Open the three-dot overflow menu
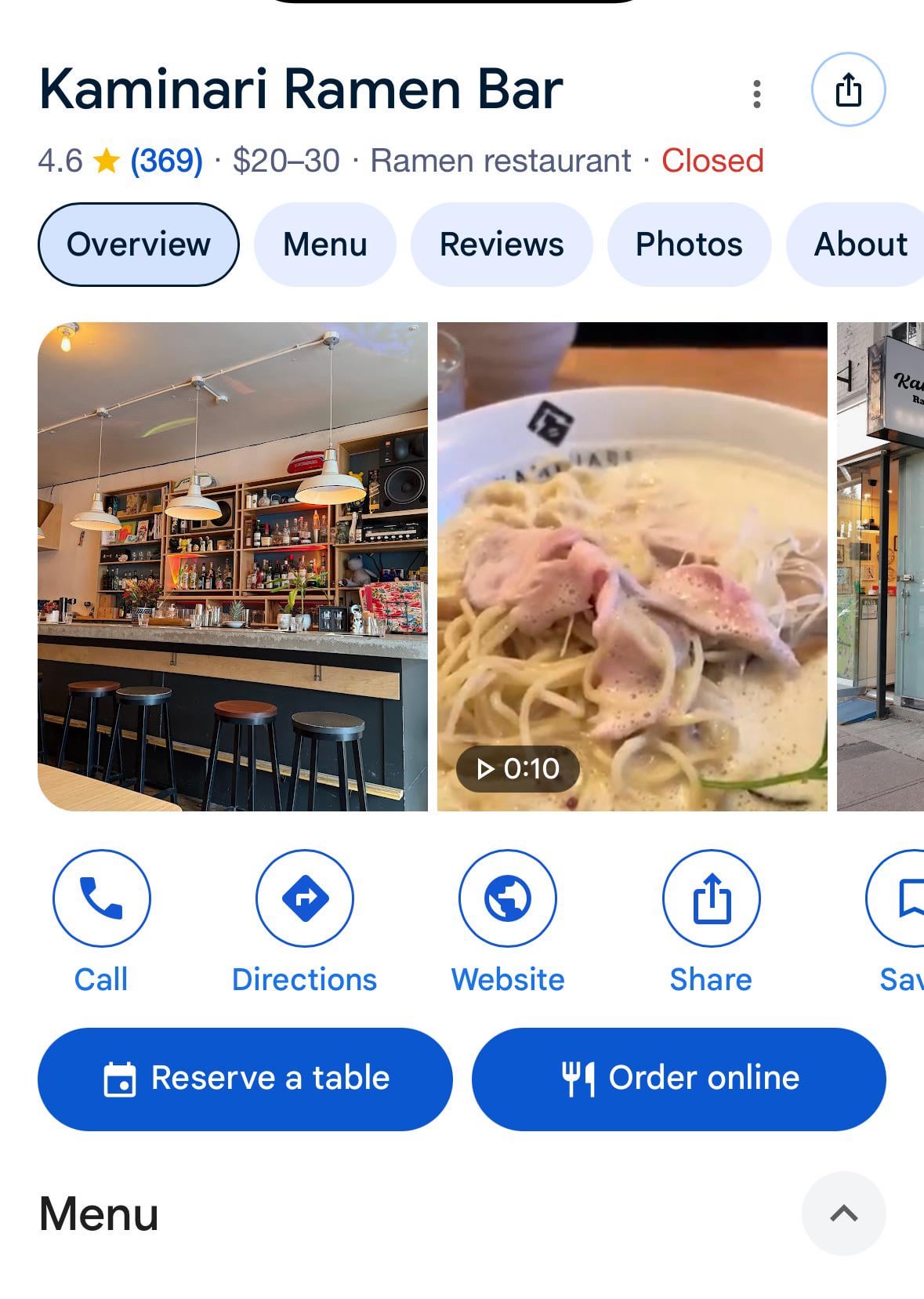 coord(756,93)
